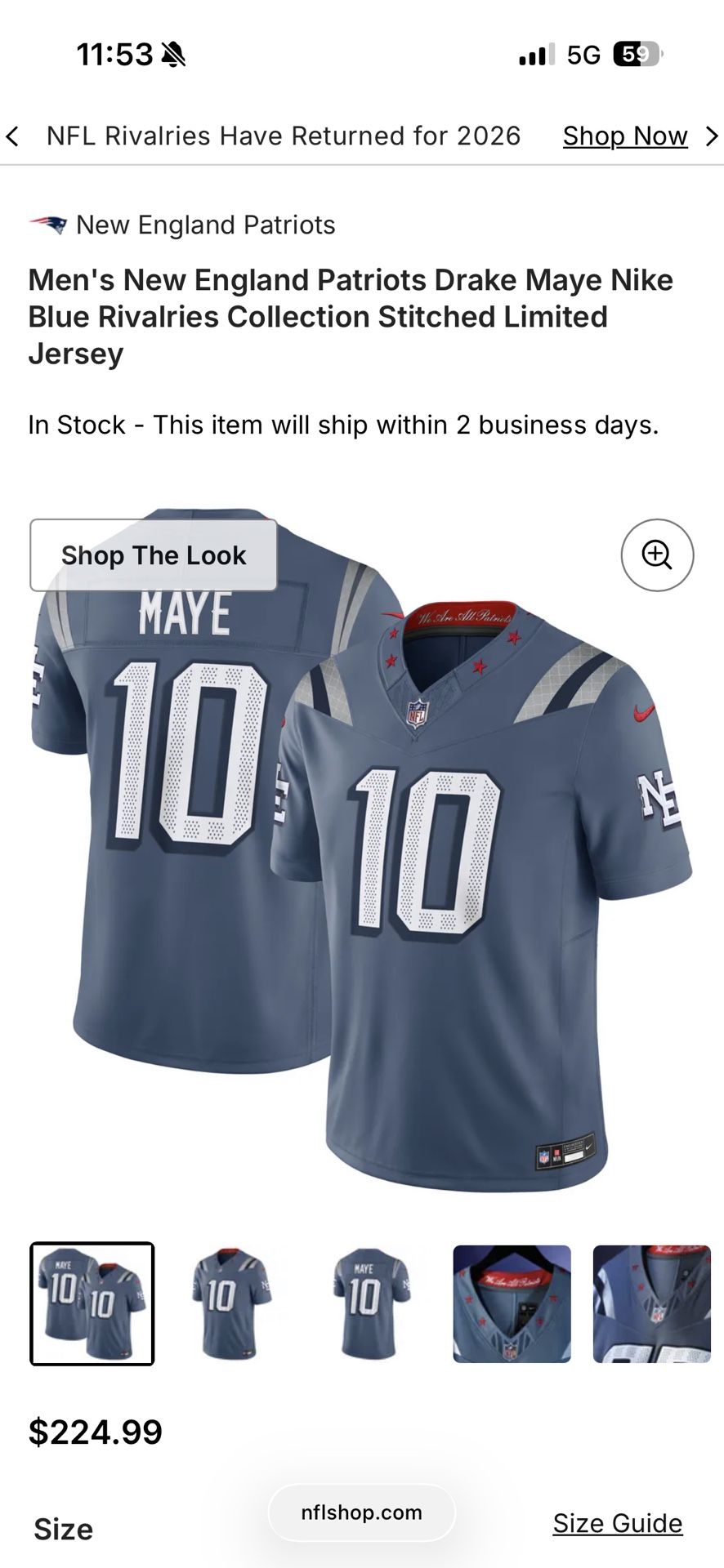Select the first thumbnail showing both jersey sides
The height and width of the screenshot is (1568, 724).
pyautogui.click(x=92, y=1304)
